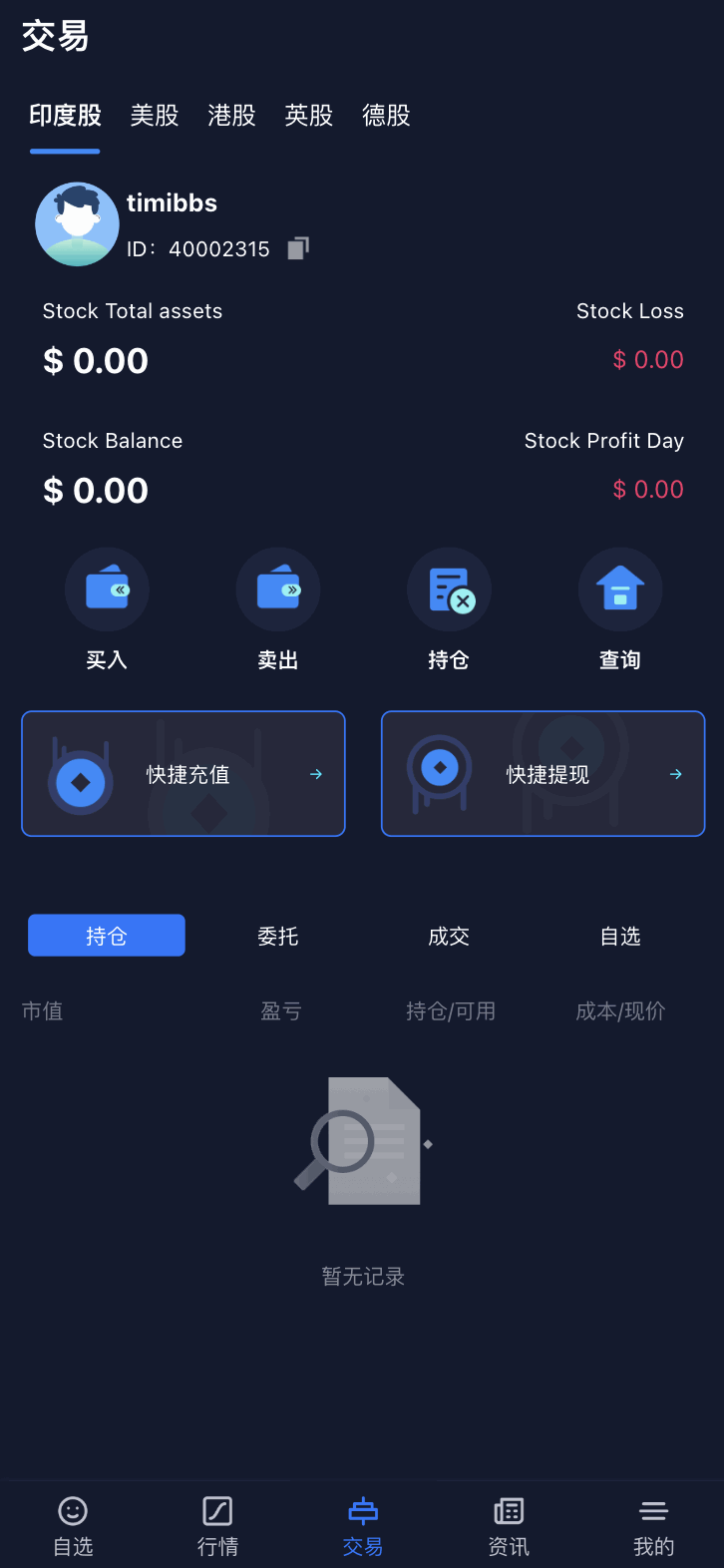
Task: Switch to the 成交 (Filled) toggle
Action: (449, 936)
